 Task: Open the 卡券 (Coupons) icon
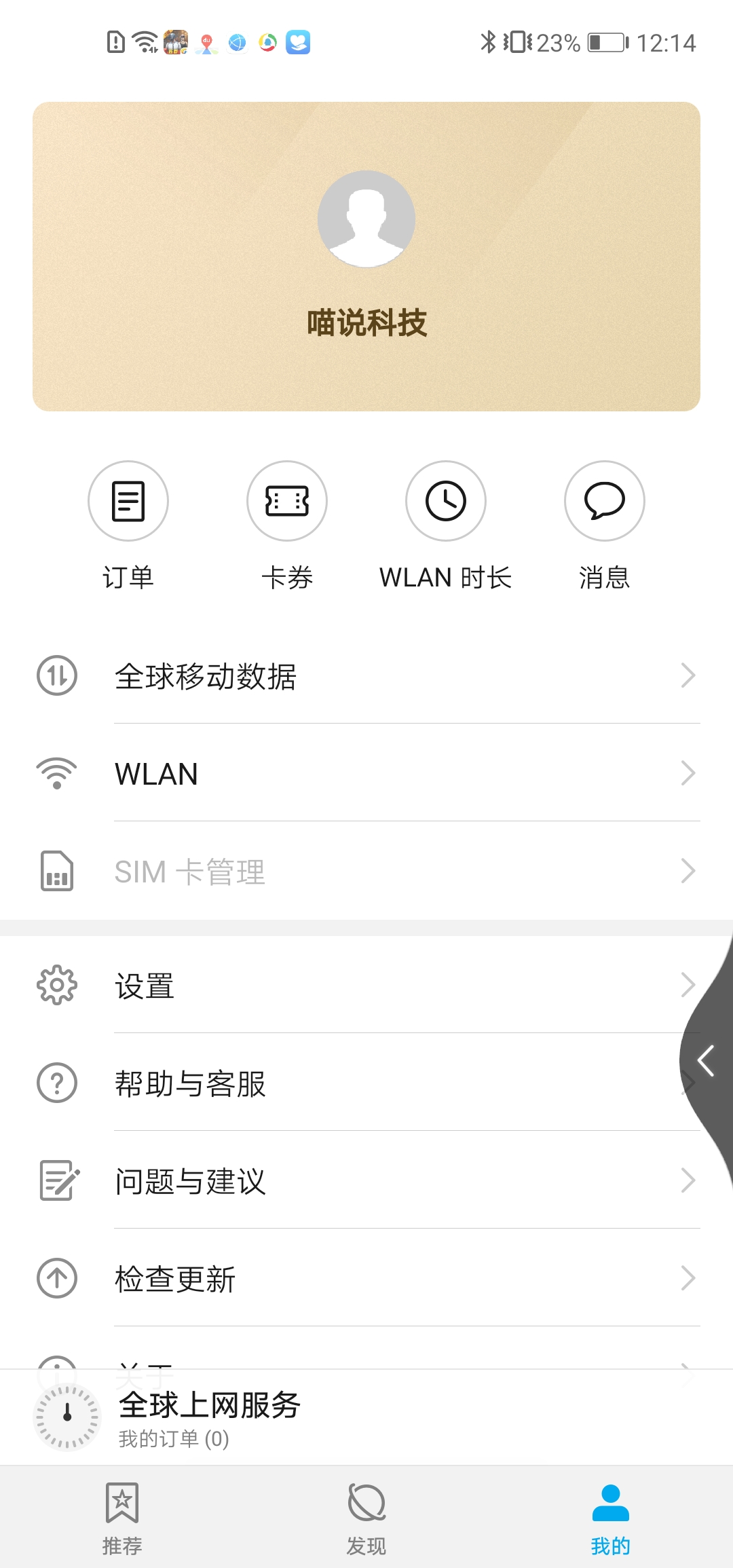[x=286, y=501]
